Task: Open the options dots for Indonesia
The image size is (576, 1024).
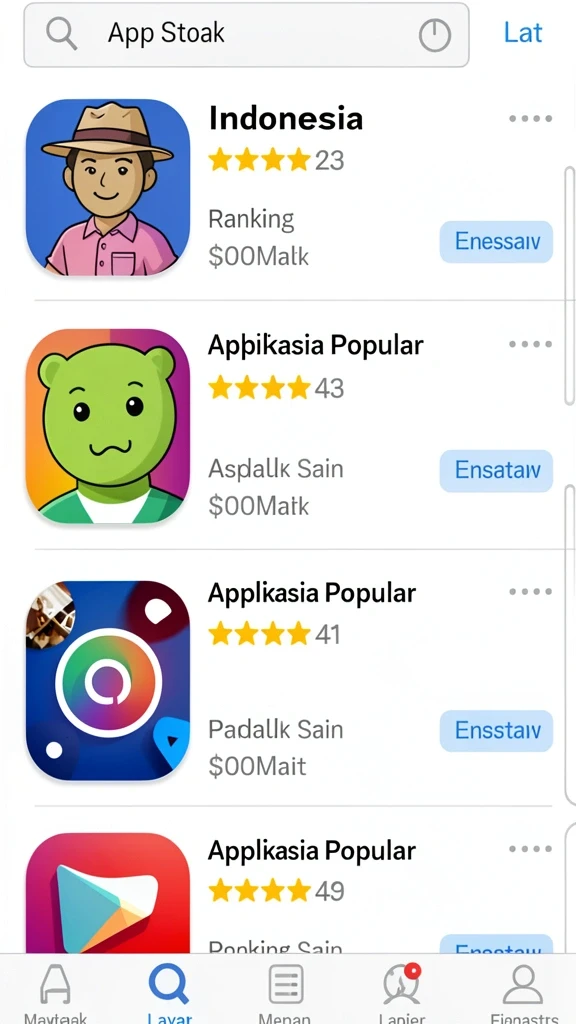Action: (530, 119)
